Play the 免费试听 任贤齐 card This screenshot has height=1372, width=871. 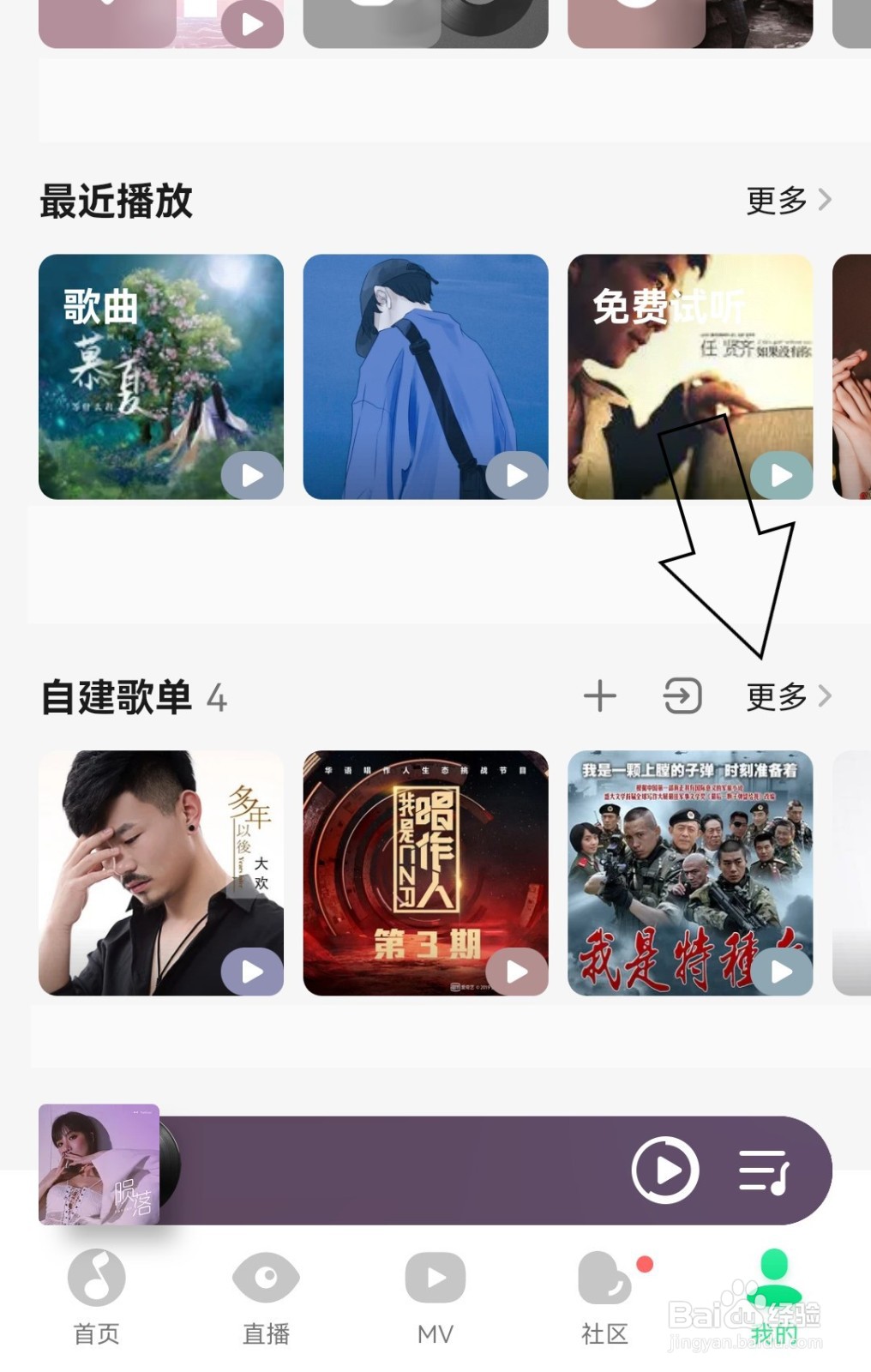tap(780, 474)
